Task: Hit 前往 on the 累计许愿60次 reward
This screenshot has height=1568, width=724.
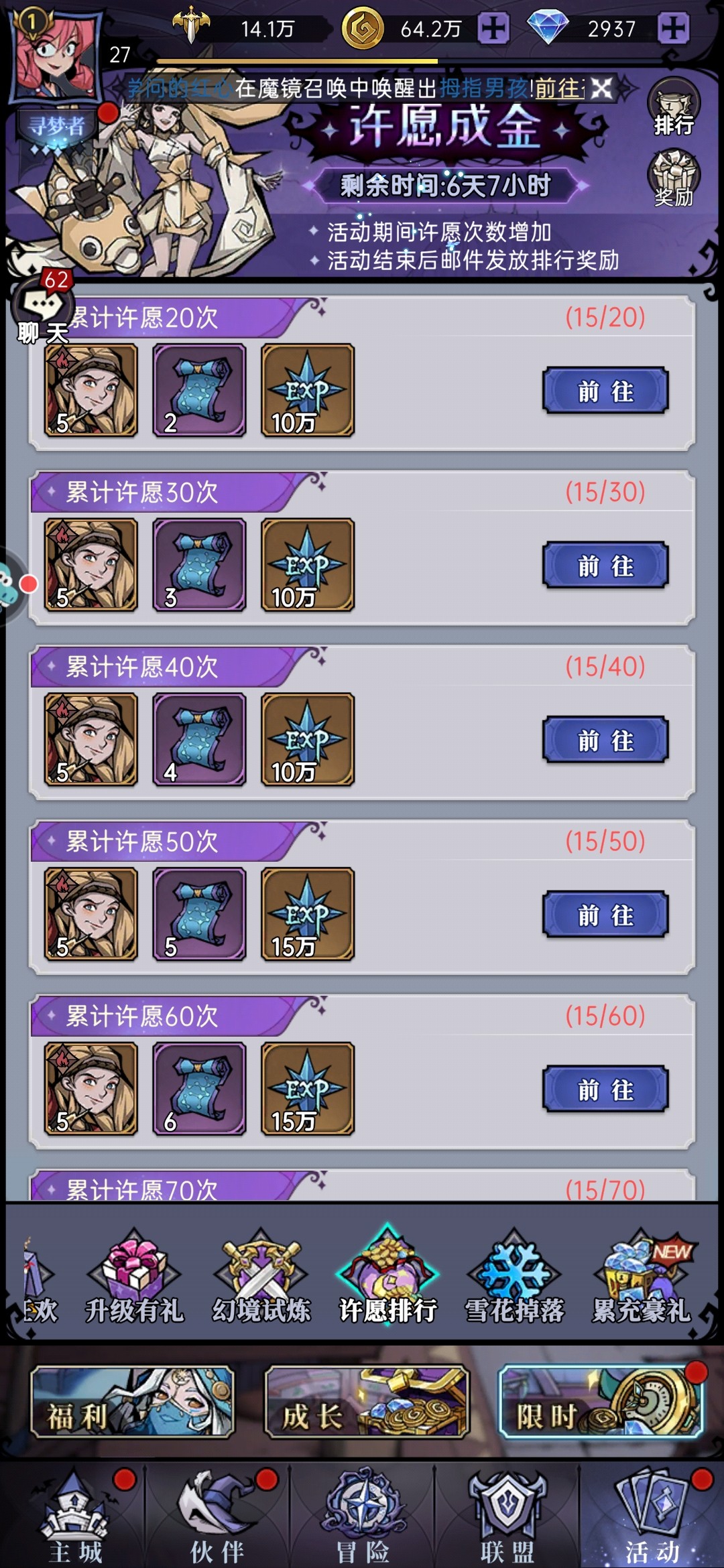Action: 605,1090
